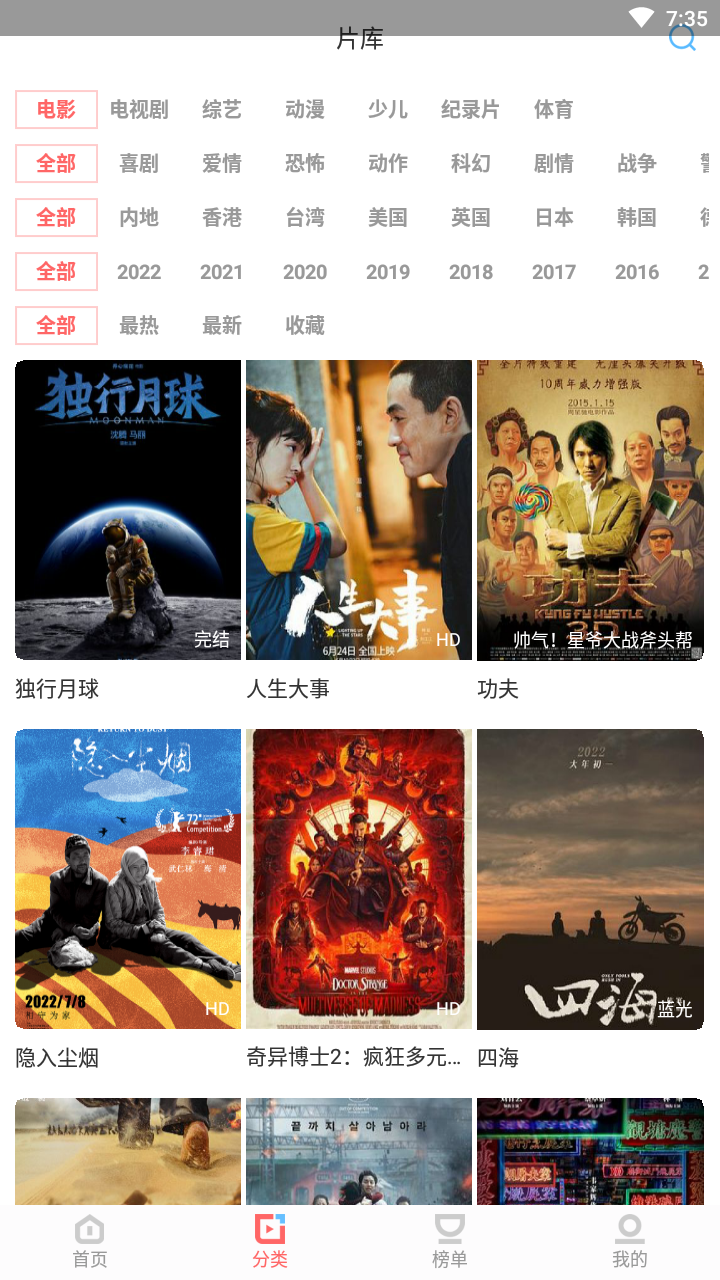Filter by region 香港

pyautogui.click(x=222, y=218)
